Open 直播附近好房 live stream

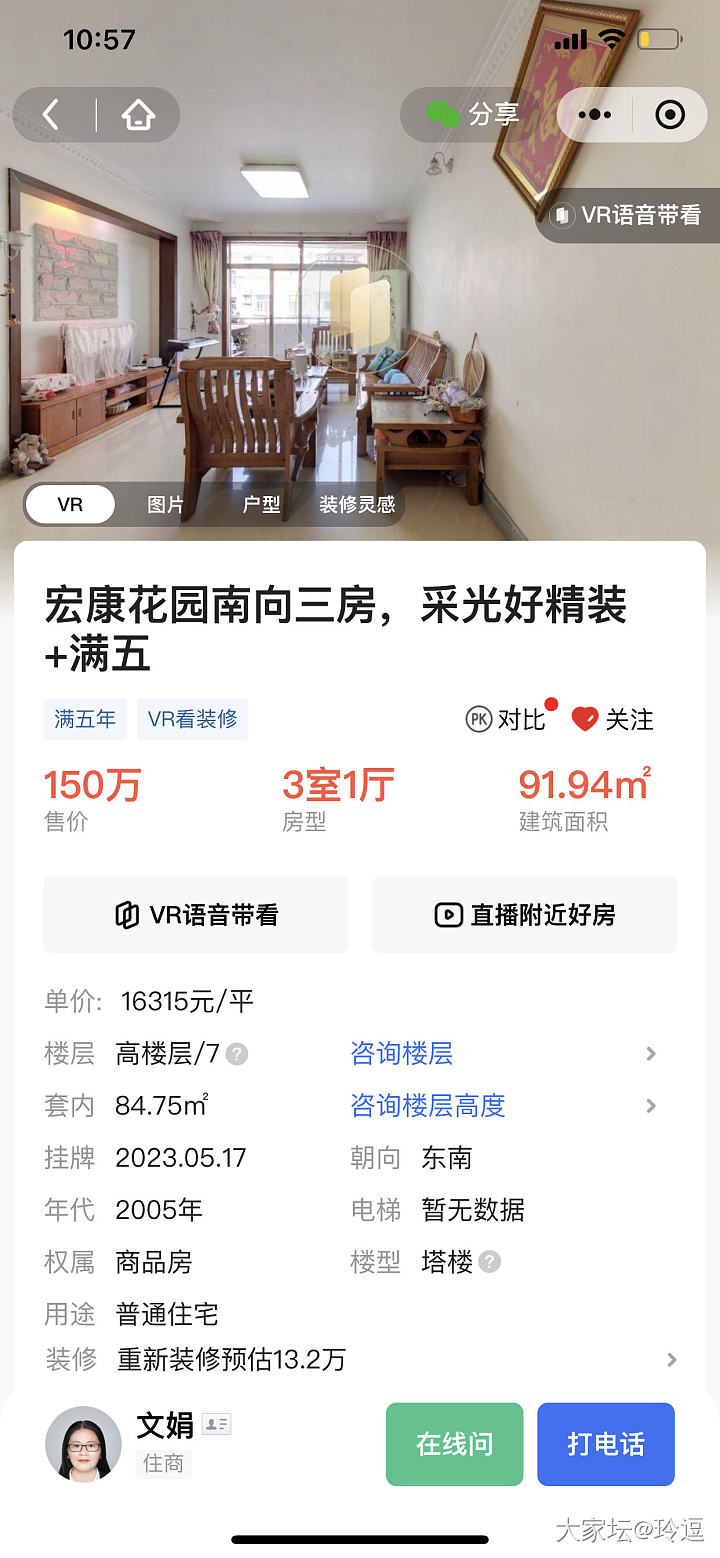(x=524, y=915)
